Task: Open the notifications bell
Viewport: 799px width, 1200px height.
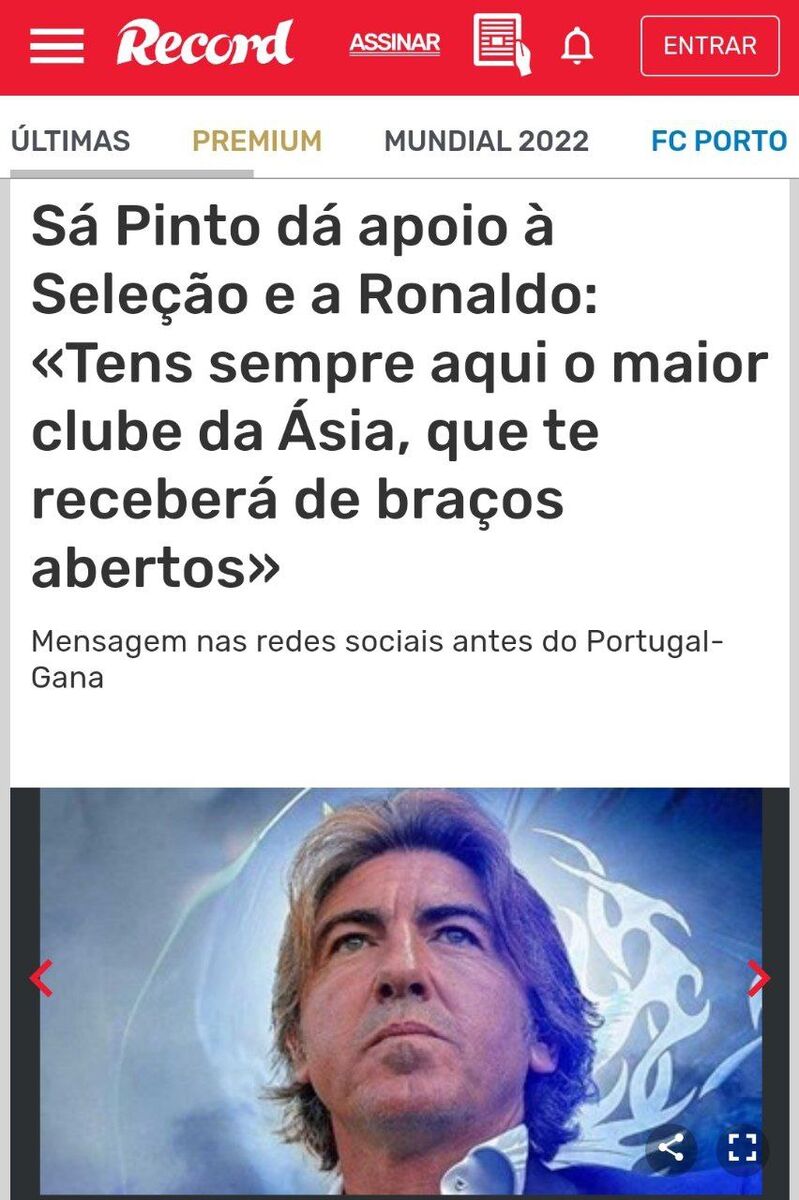Action: click(x=577, y=46)
